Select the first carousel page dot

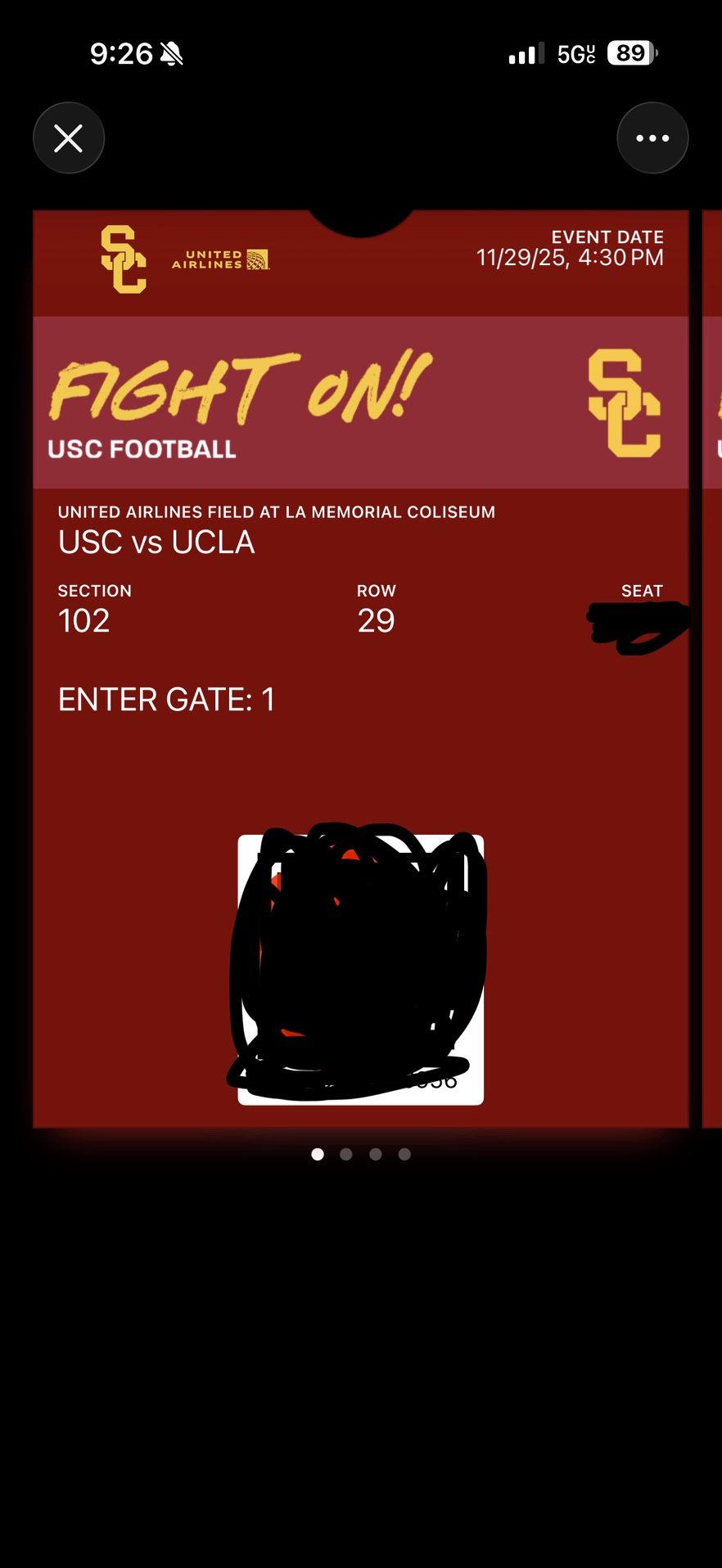tap(318, 1154)
